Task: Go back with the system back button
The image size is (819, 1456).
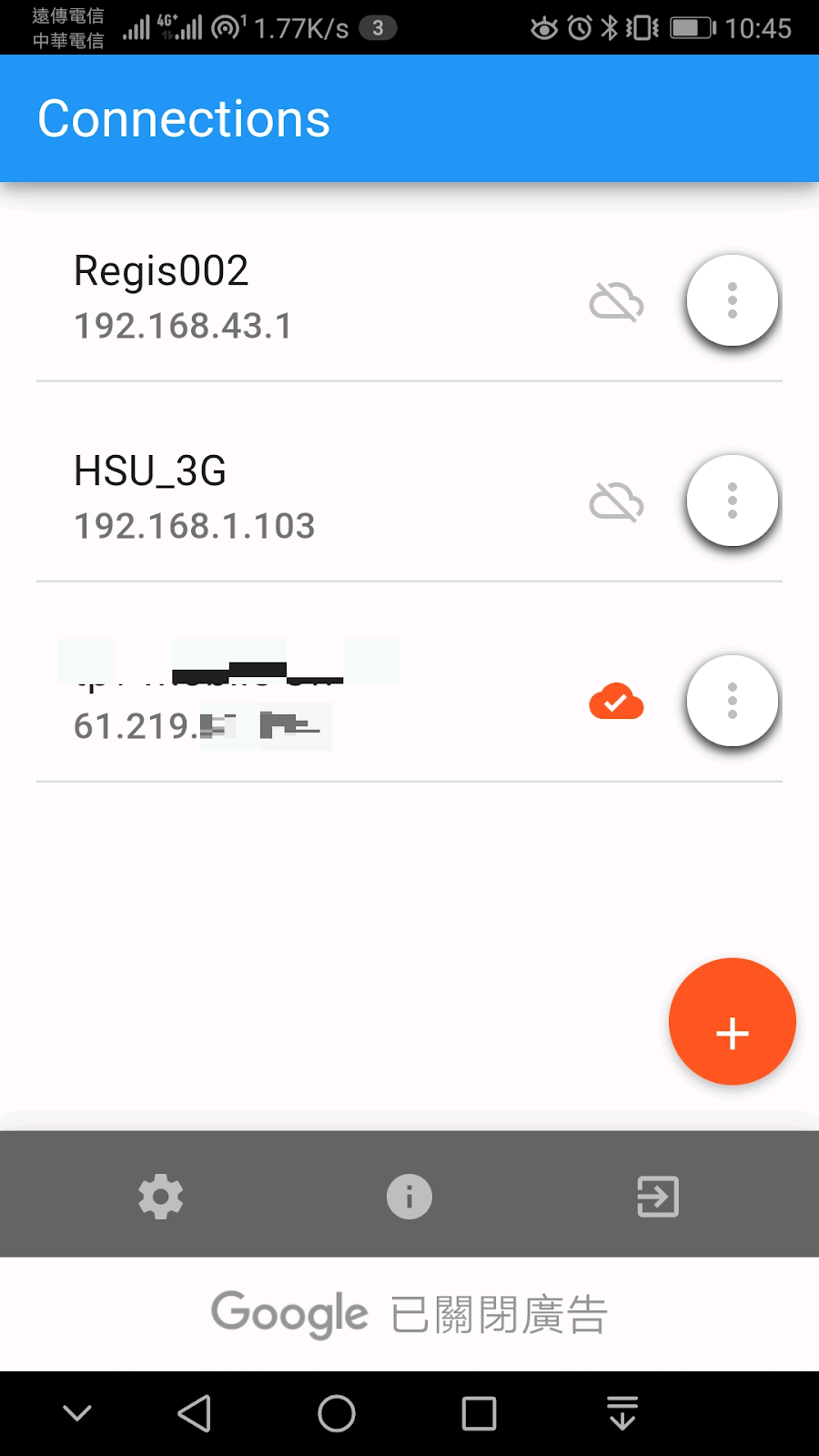Action: [x=195, y=1413]
